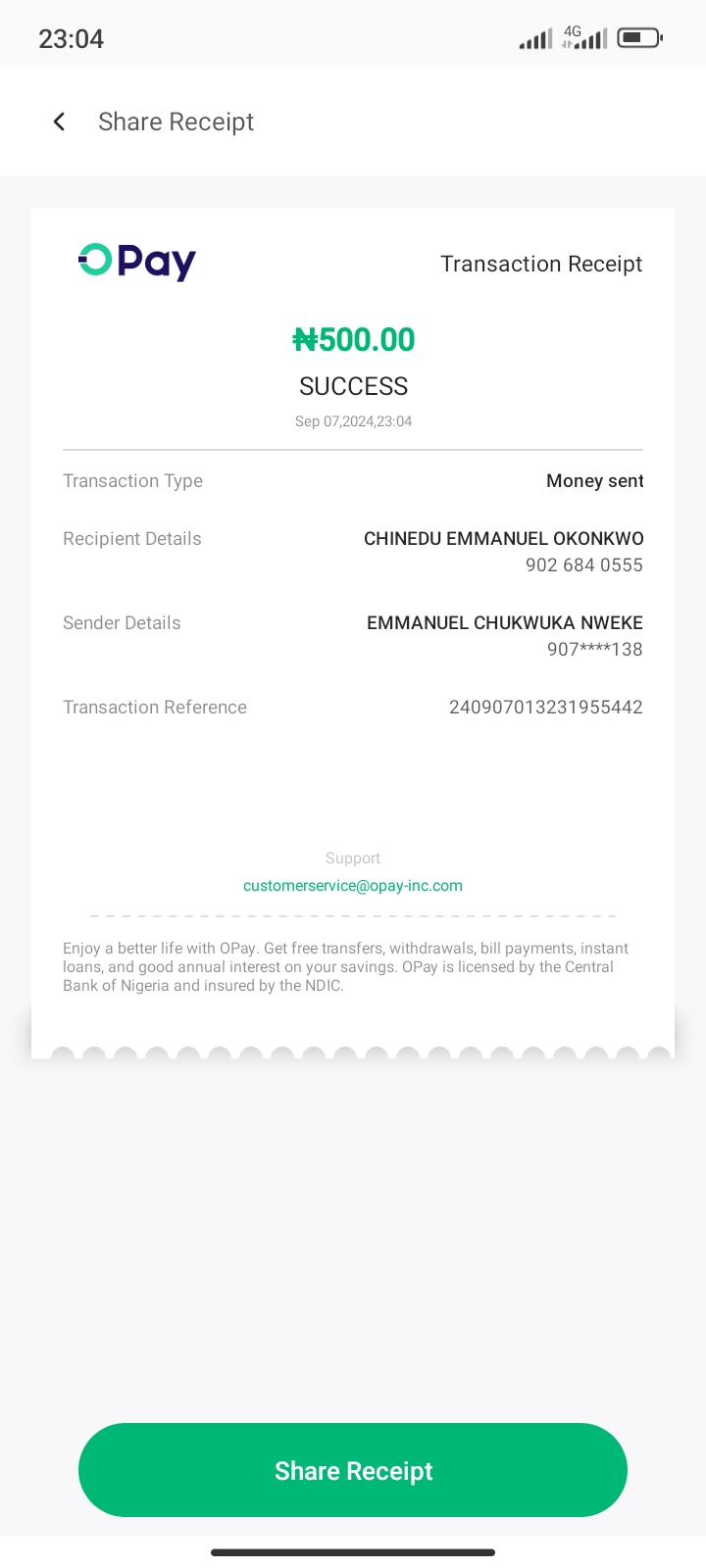
Task: Open the customerservice@opay-inc.com support link
Action: [x=353, y=885]
